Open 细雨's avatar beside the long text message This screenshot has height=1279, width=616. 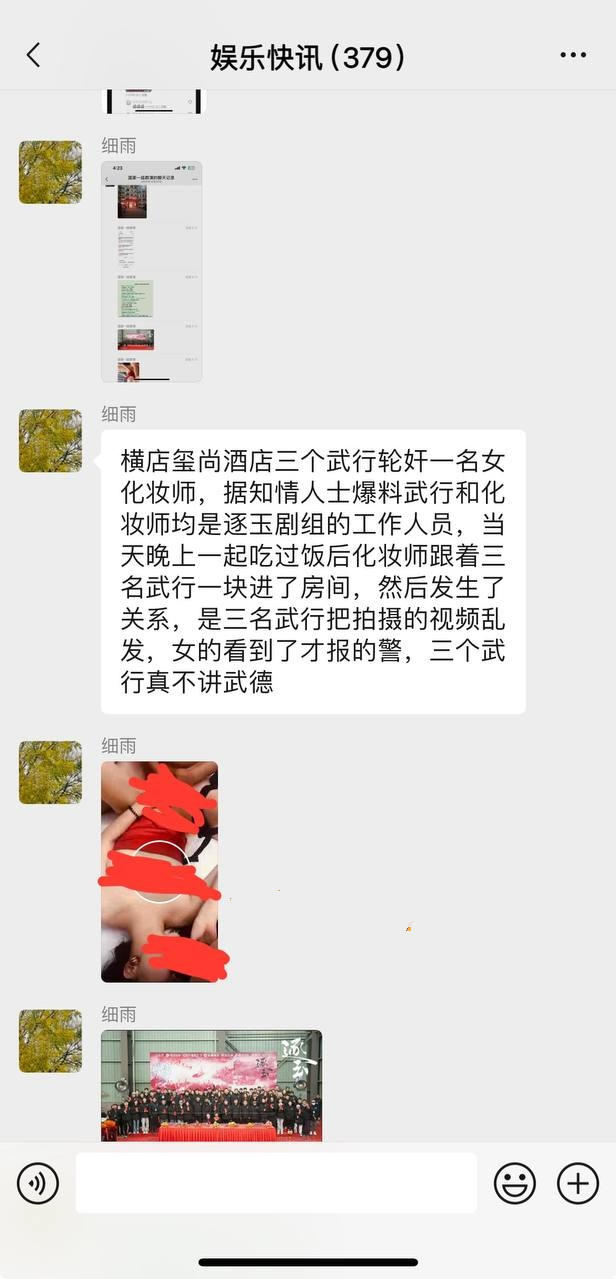50,440
